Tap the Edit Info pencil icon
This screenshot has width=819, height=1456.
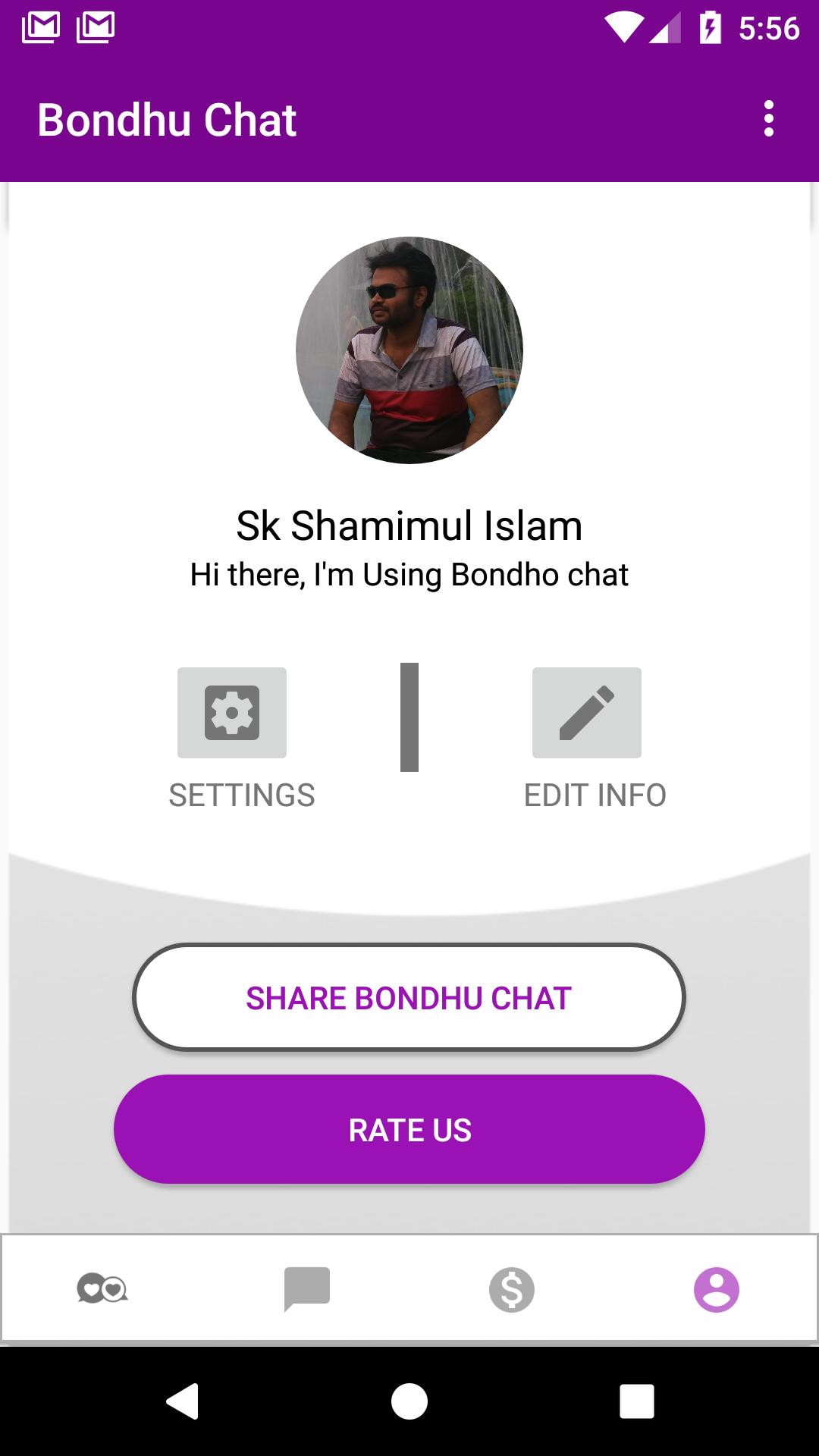tap(587, 713)
